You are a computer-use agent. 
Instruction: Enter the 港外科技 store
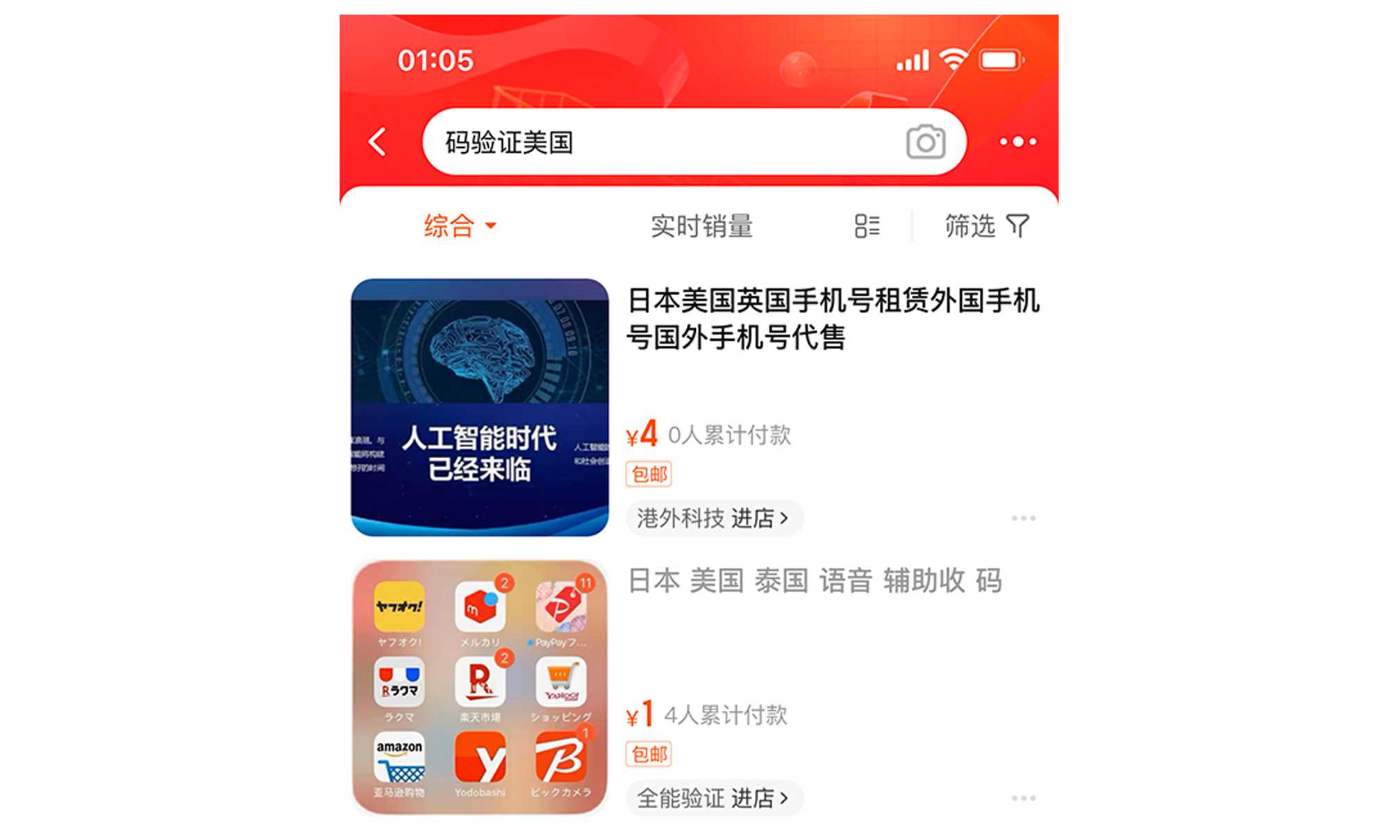(x=713, y=518)
